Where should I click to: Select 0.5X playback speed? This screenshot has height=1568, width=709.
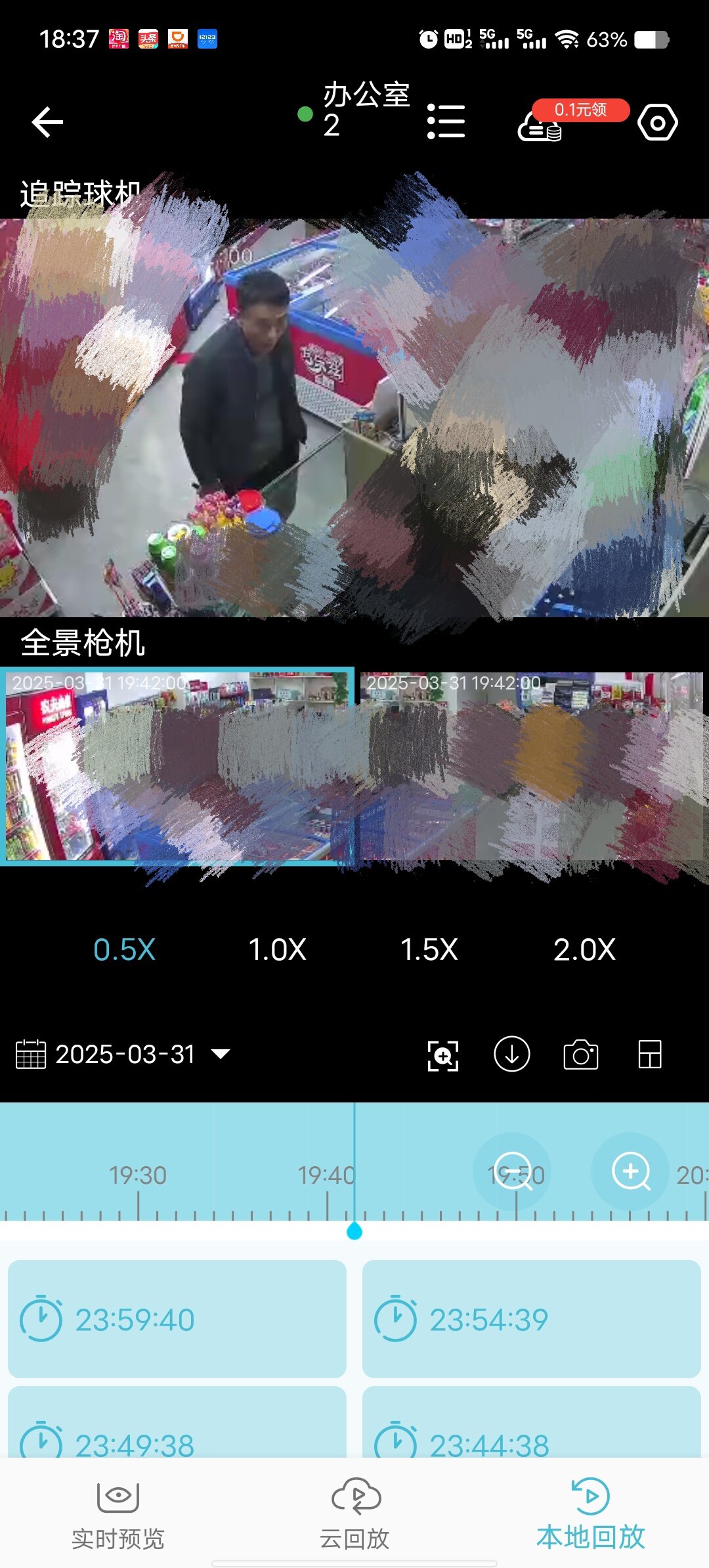(124, 949)
